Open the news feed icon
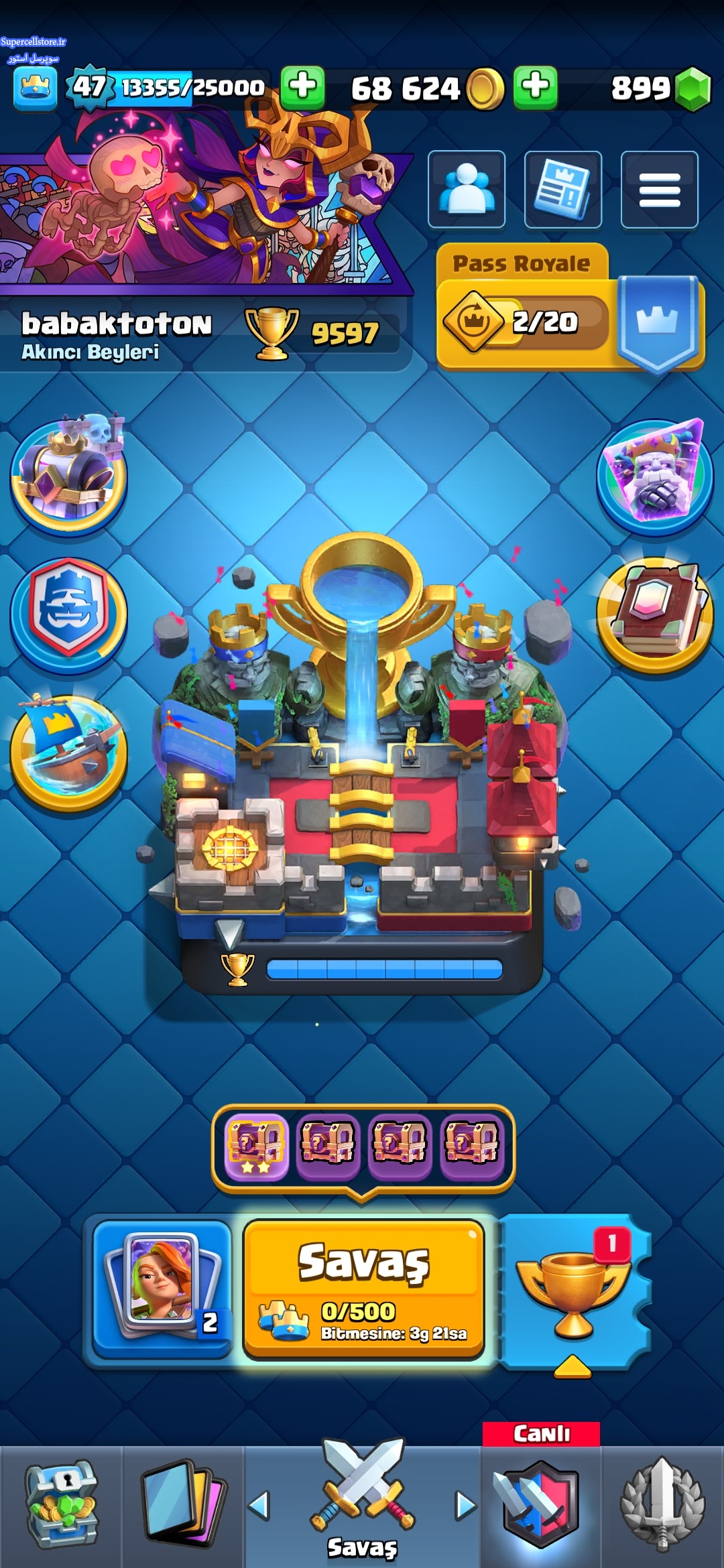The height and width of the screenshot is (1568, 724). click(563, 190)
